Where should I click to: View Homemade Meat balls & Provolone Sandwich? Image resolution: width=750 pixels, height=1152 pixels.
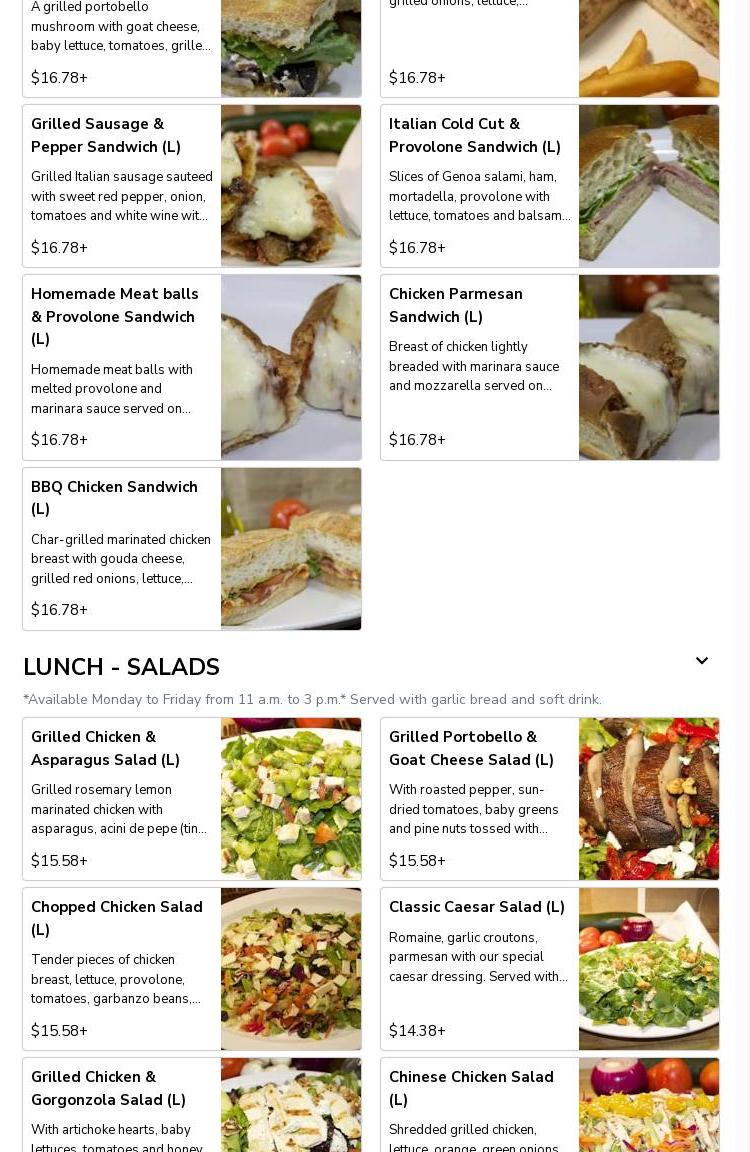tap(192, 367)
